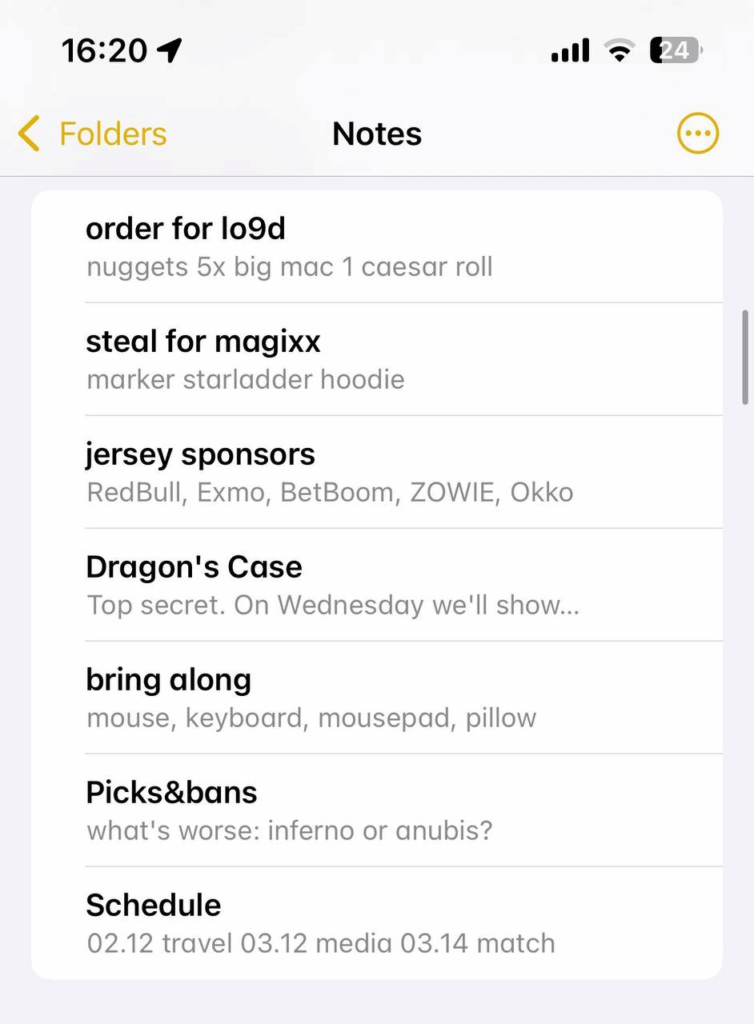Open the more options ellipsis menu
Viewport: 754px width, 1024px height.
coord(697,134)
